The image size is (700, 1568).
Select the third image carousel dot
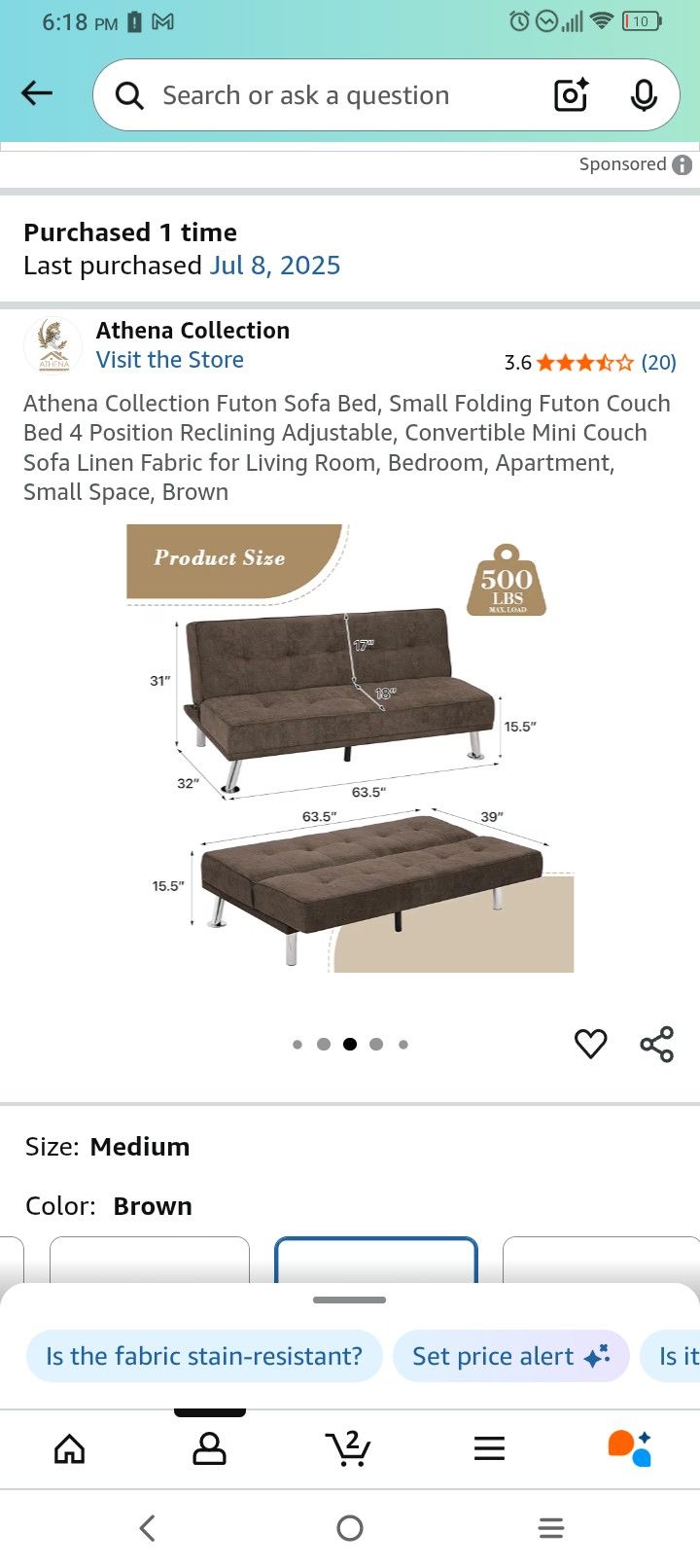[x=349, y=1044]
